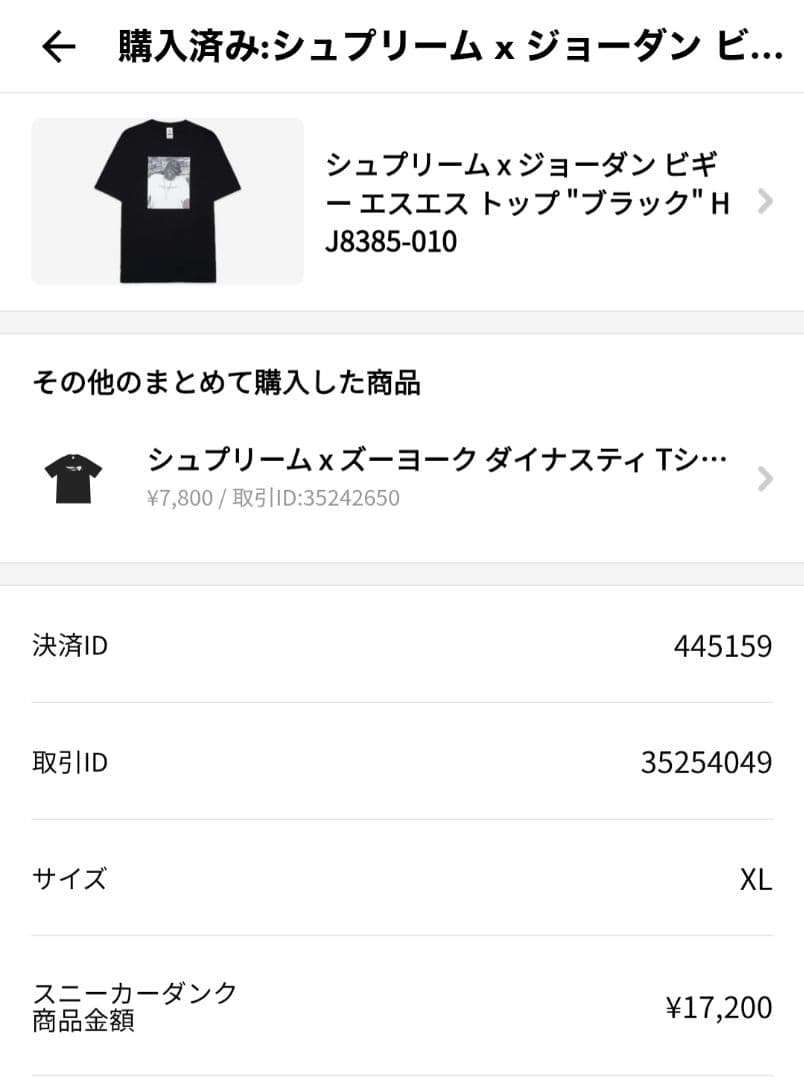Image resolution: width=804 pixels, height=1080 pixels.
Task: Select the navigation arrow in the header bar
Action: (57, 45)
